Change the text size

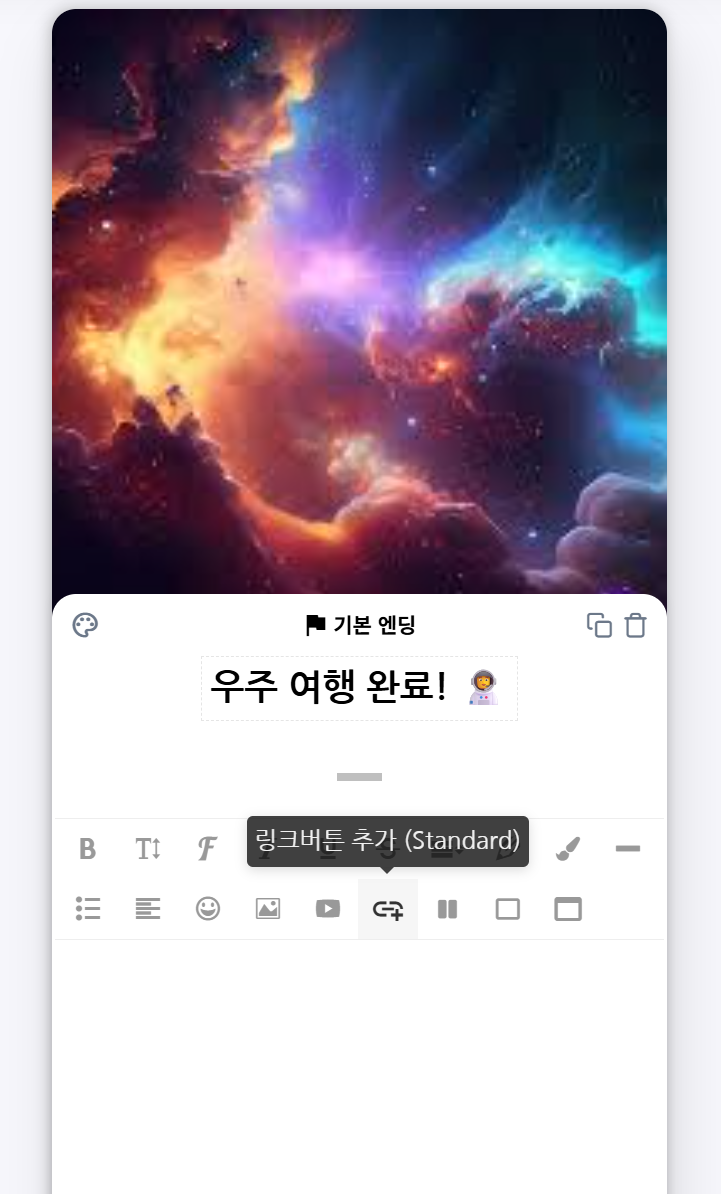pyautogui.click(x=148, y=849)
